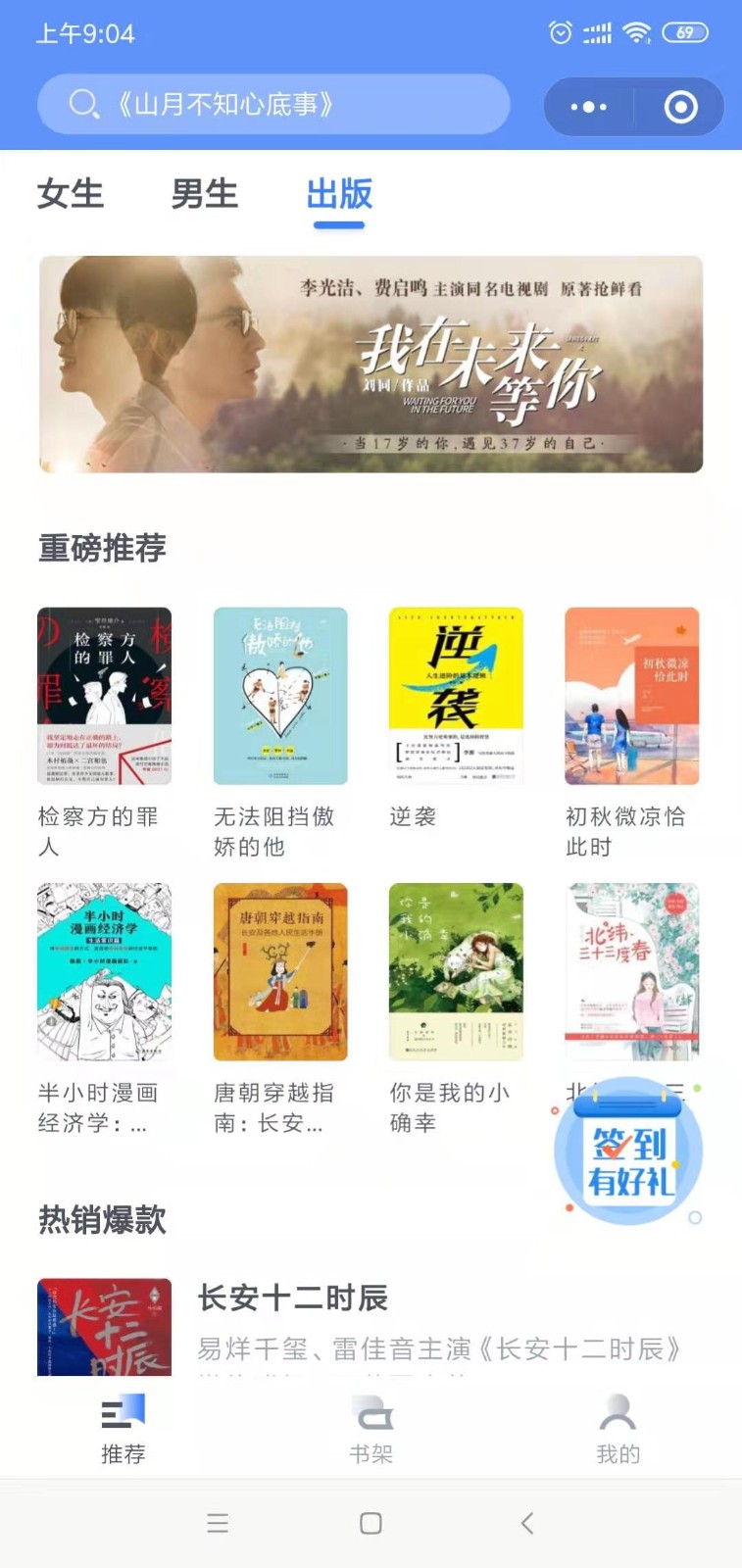Viewport: 742px width, 1568px height.
Task: Open the book 逆袭
Action: [456, 696]
